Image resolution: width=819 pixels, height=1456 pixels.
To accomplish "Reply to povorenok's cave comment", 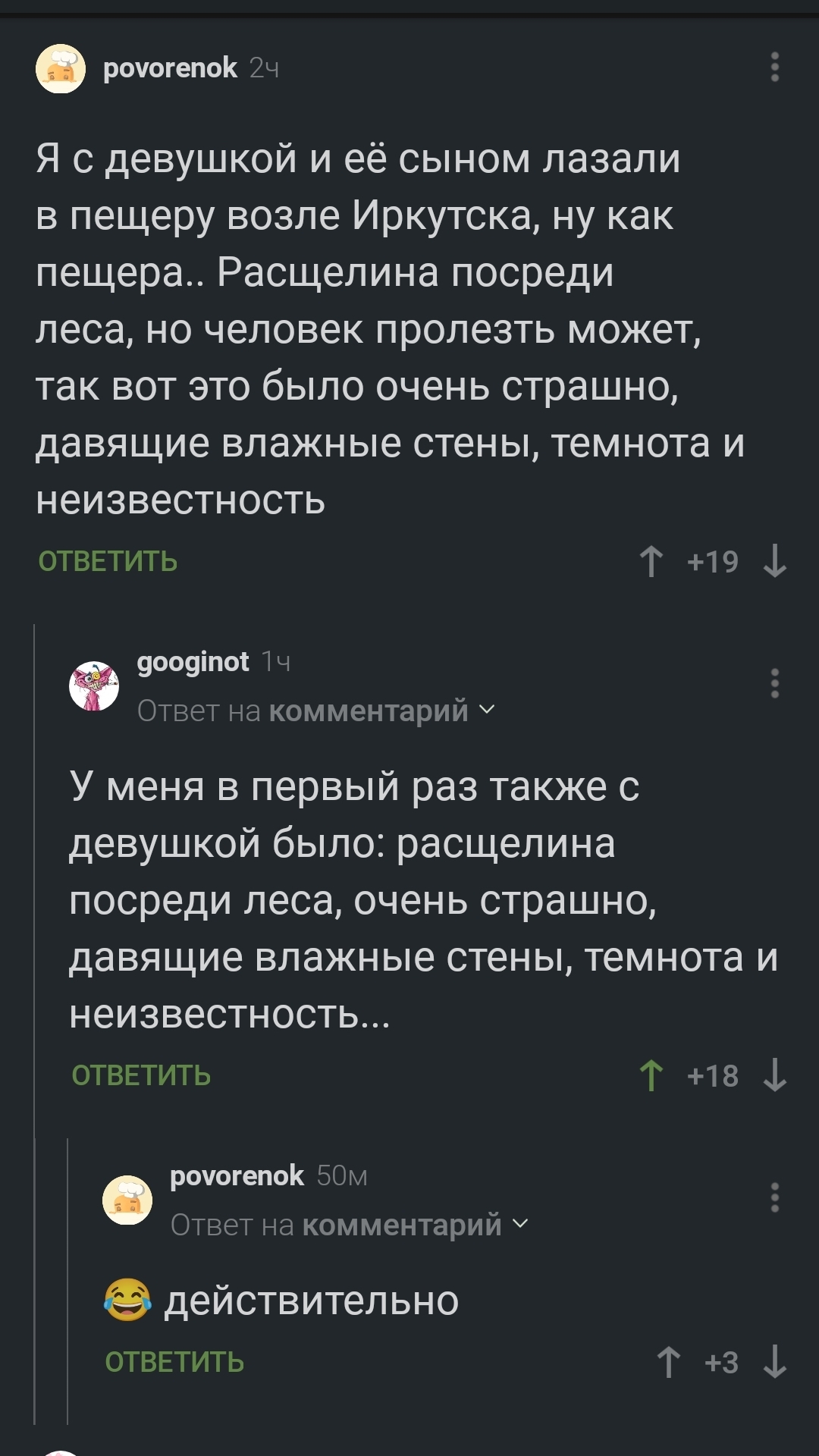I will (108, 562).
